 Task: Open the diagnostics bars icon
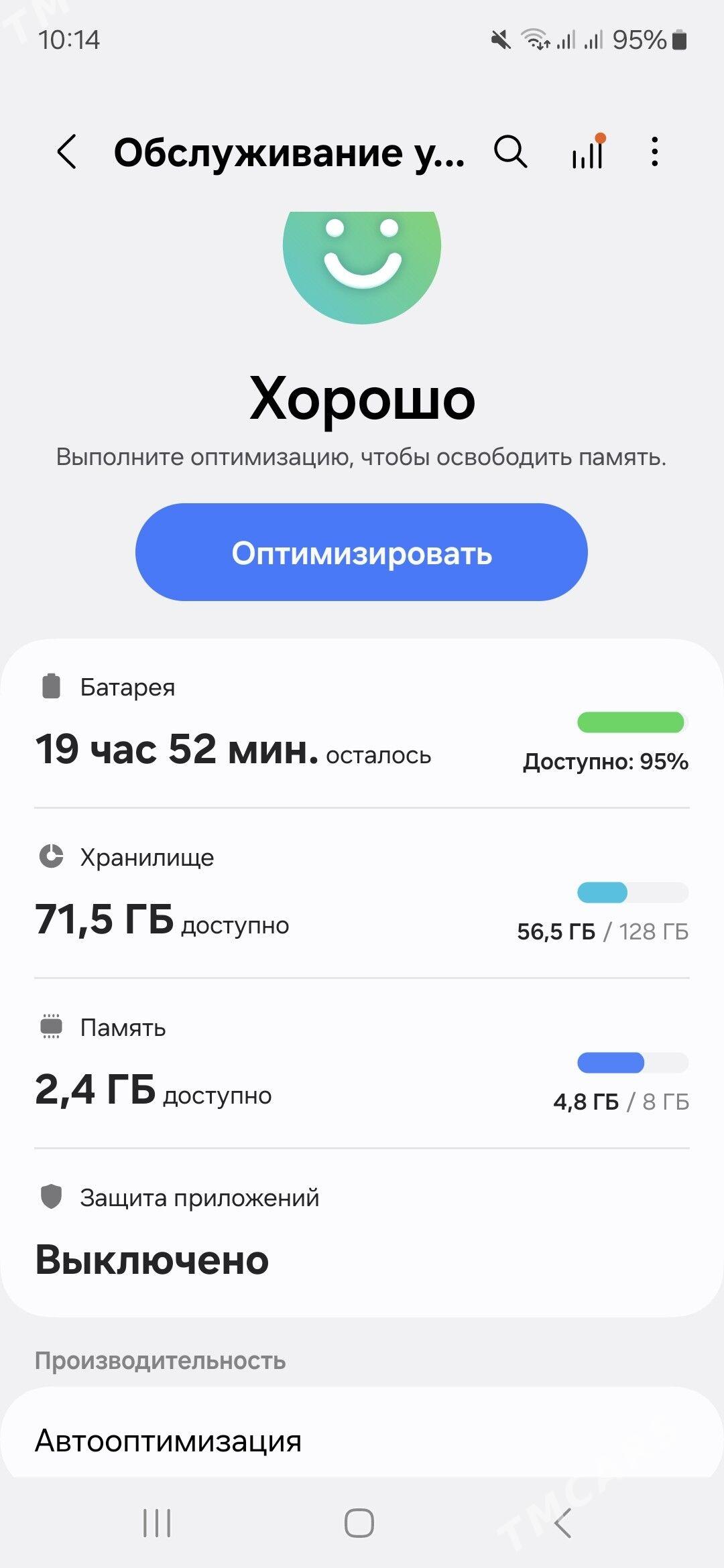tap(588, 151)
